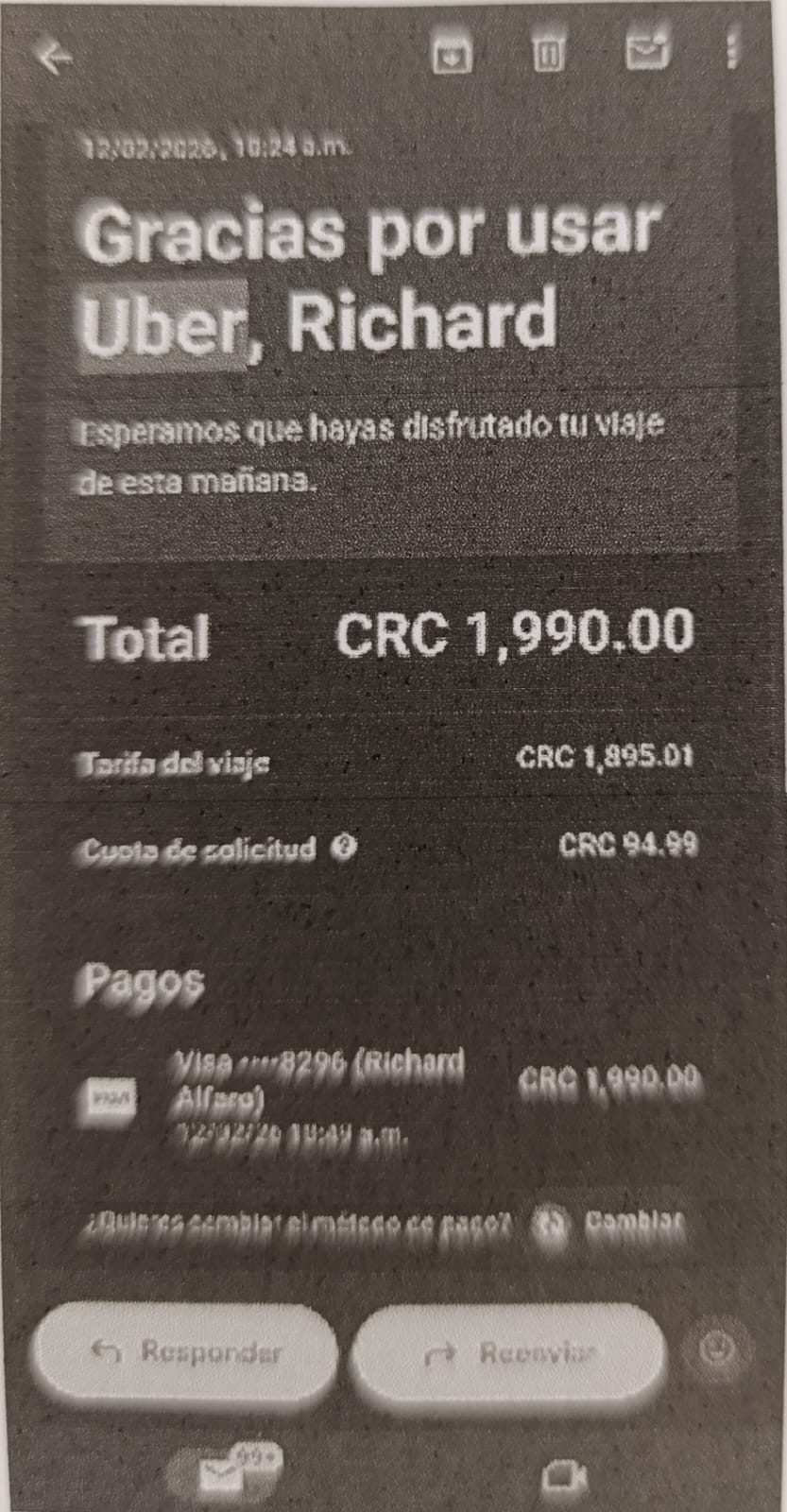This screenshot has width=787, height=1512.
Task: Forward the email with Reenviar
Action: [509, 1353]
